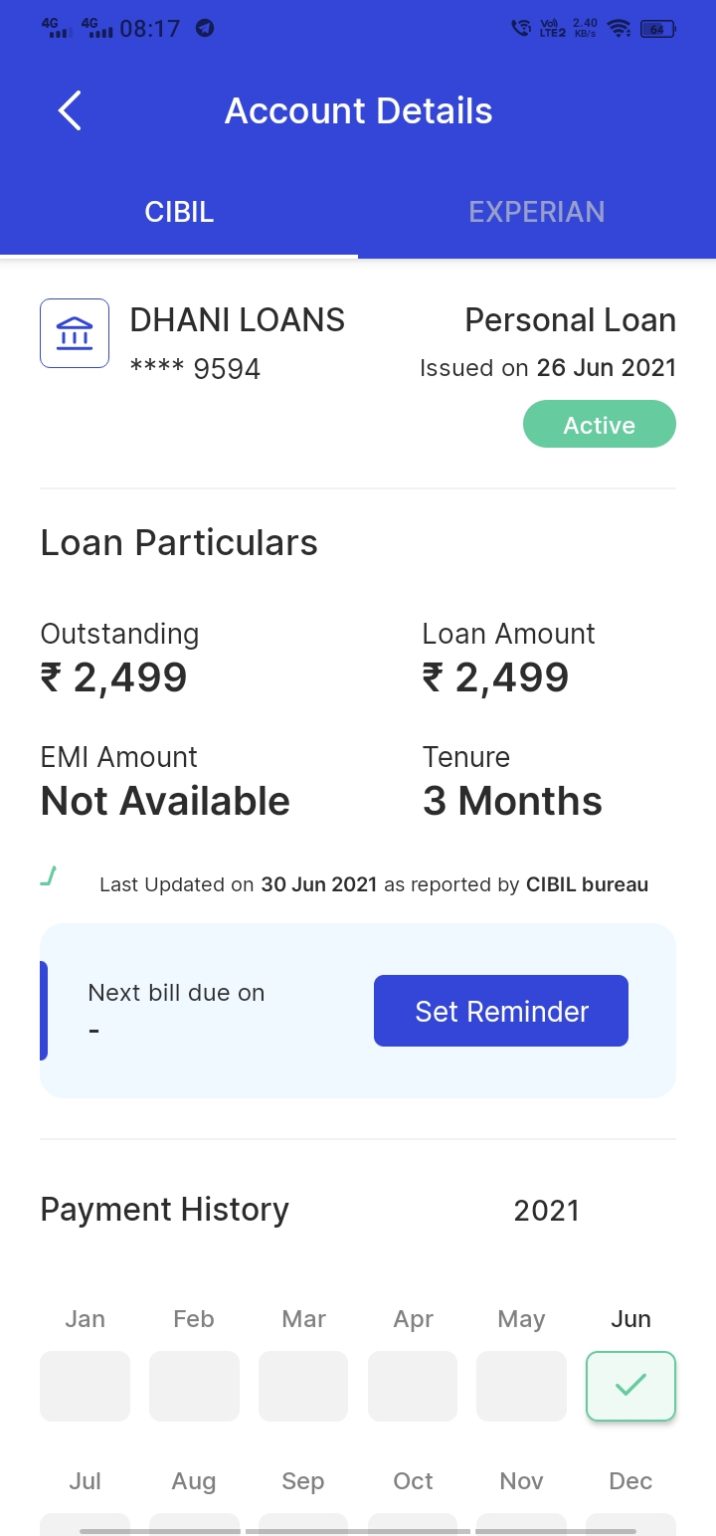Tap the June payment status box
716x1536 pixels.
[630, 1386]
